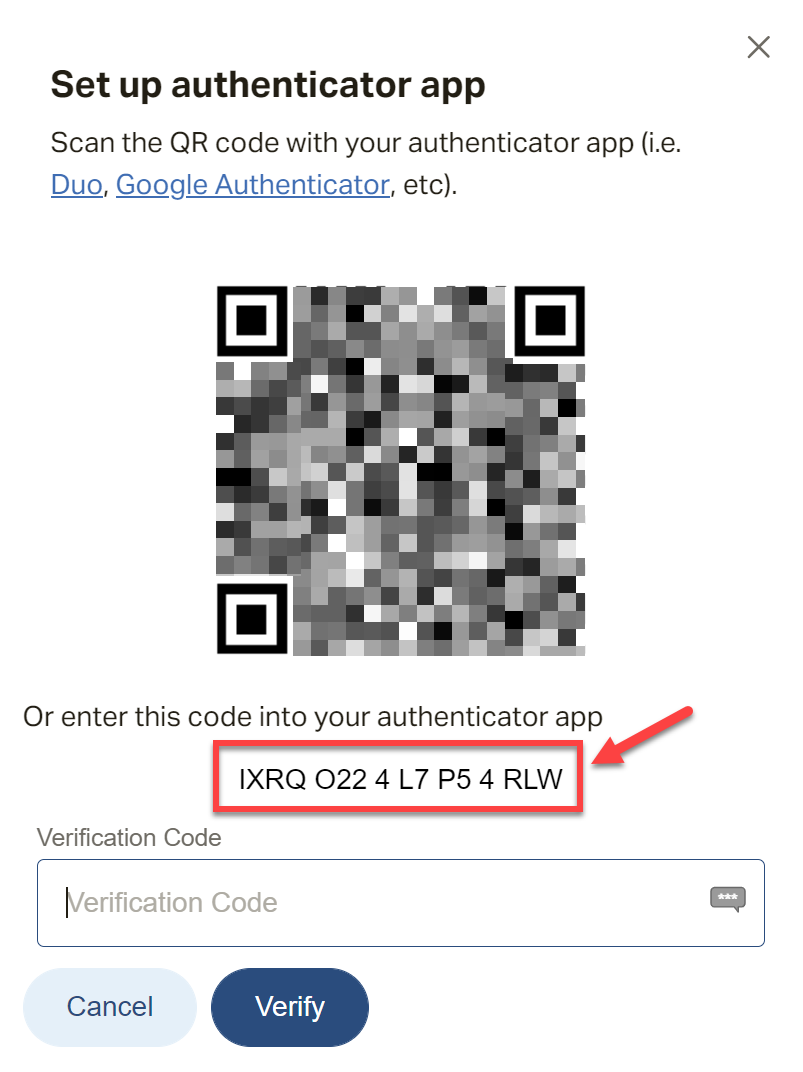Tap Verify to confirm the code
Viewport: 803px width, 1072px height.
pyautogui.click(x=290, y=1006)
